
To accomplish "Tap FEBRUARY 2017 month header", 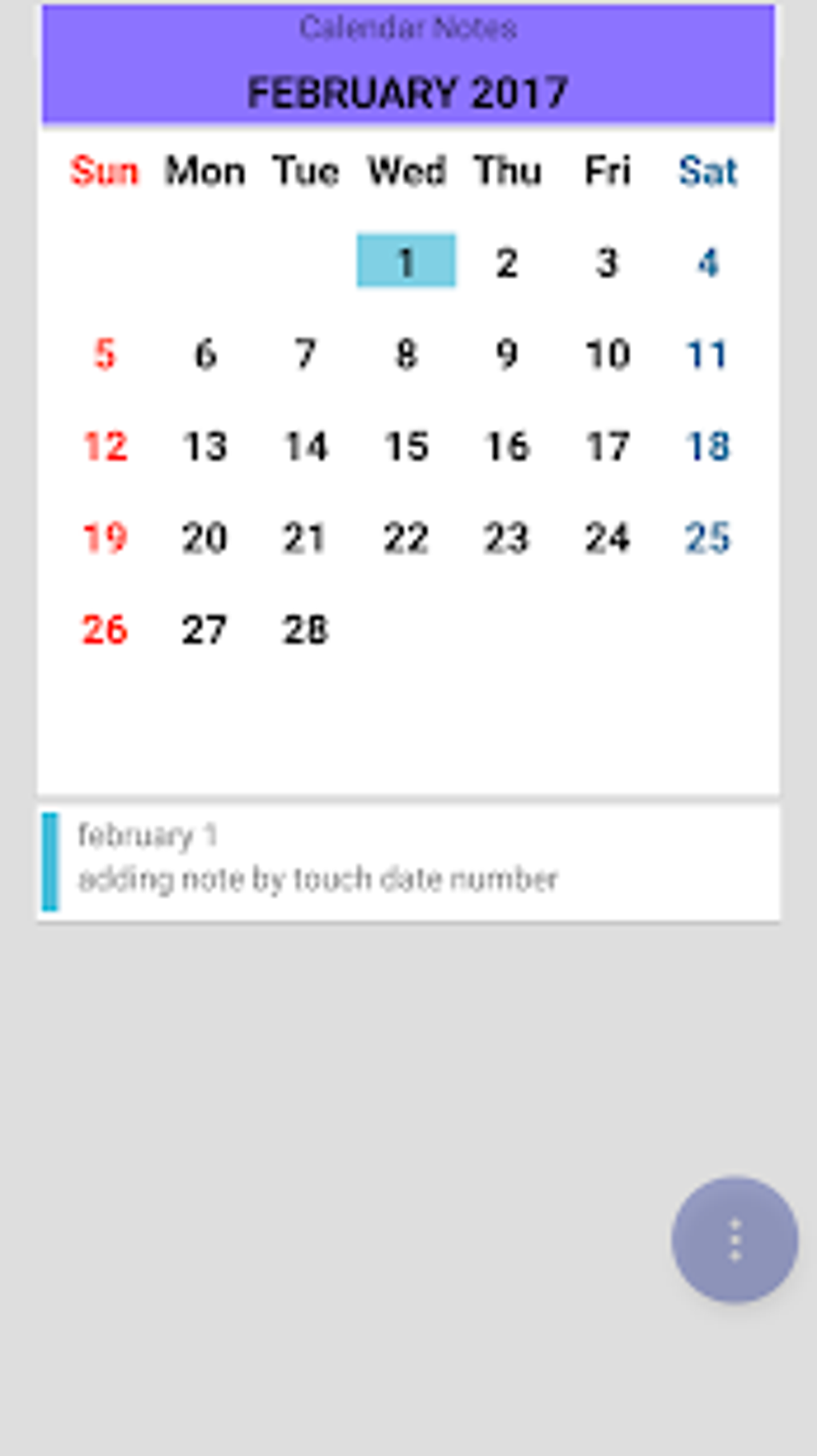I will (x=408, y=91).
